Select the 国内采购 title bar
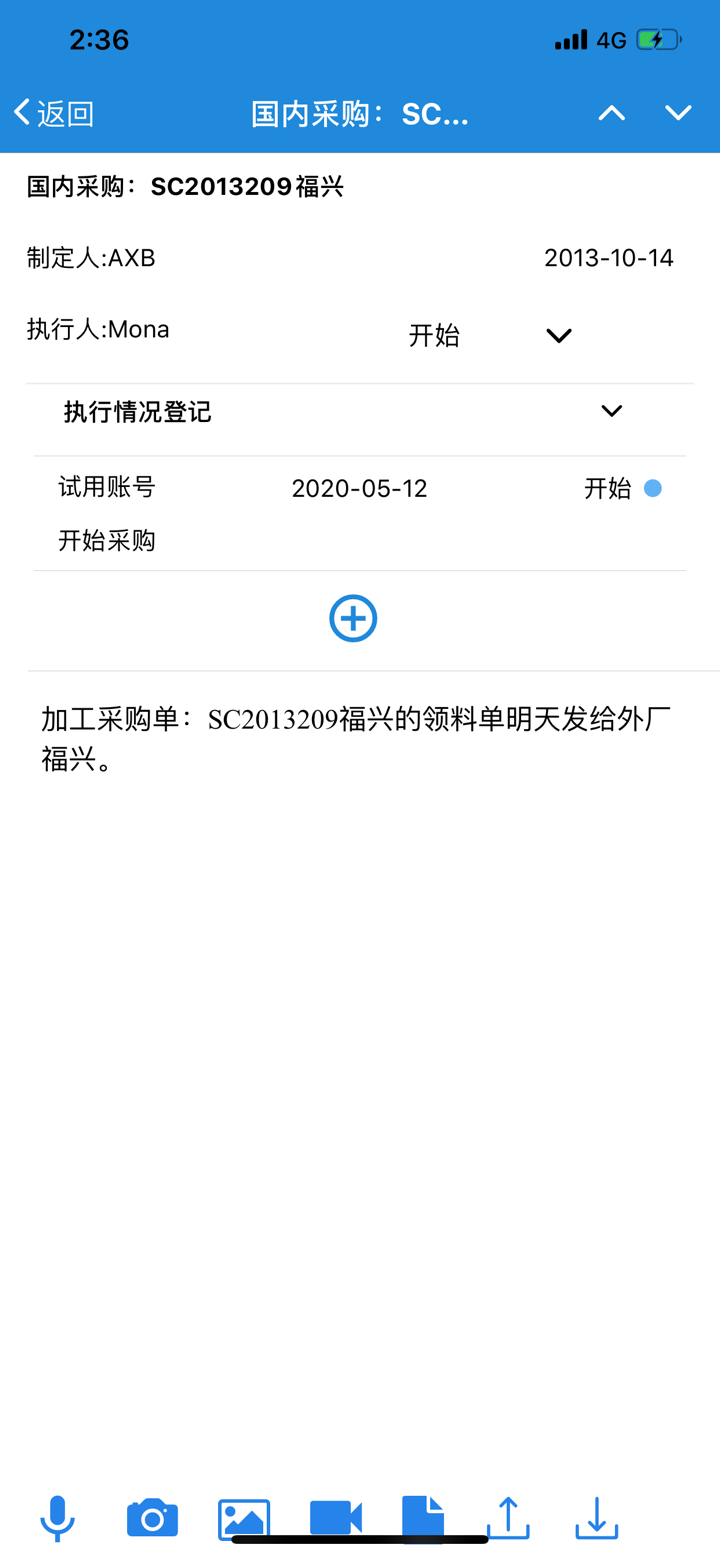This screenshot has width=720, height=1558. [360, 113]
